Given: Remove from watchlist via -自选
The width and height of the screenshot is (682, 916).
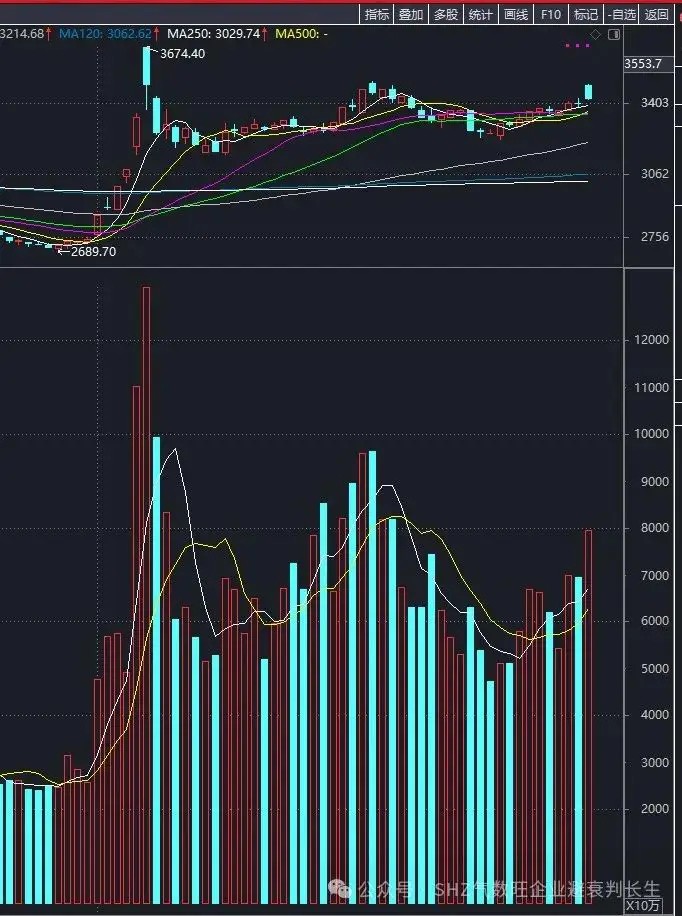Looking at the screenshot, I should pos(621,15).
